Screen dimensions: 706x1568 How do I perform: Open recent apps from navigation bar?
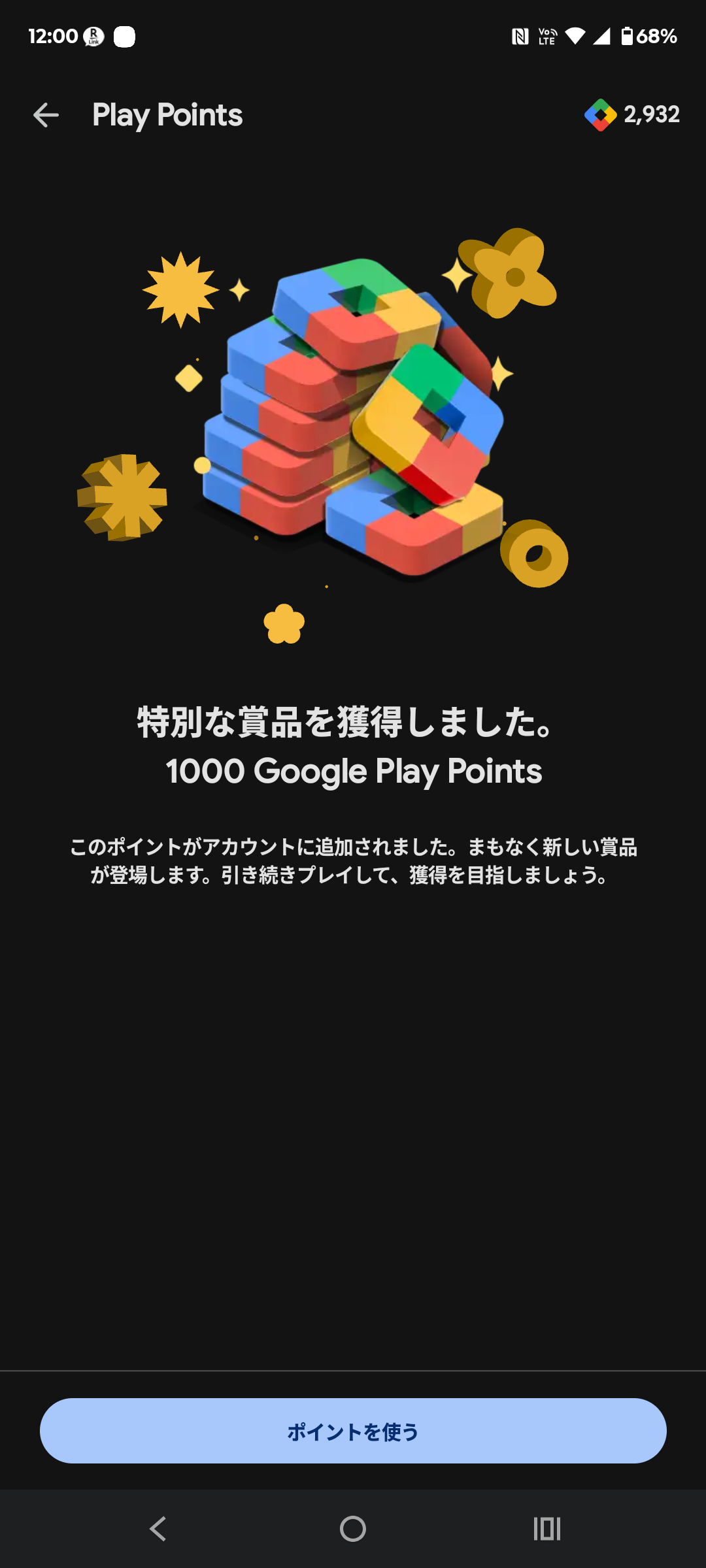pos(547,1529)
